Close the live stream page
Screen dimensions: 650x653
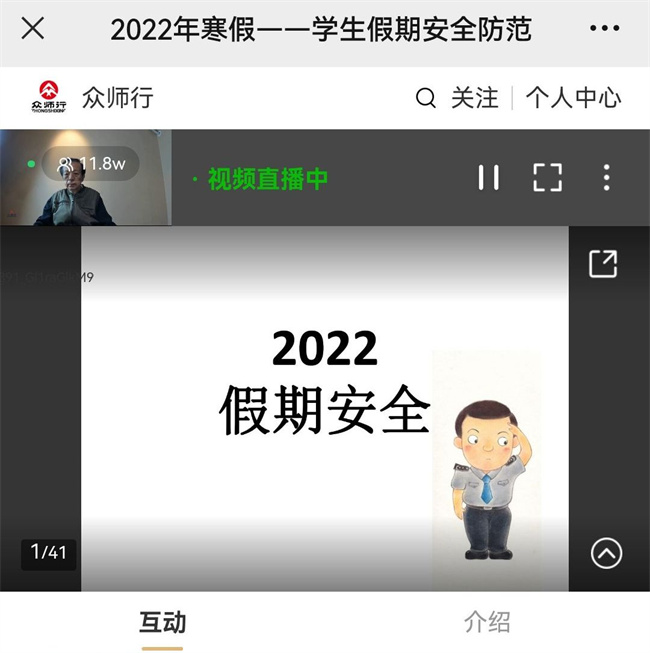33,29
